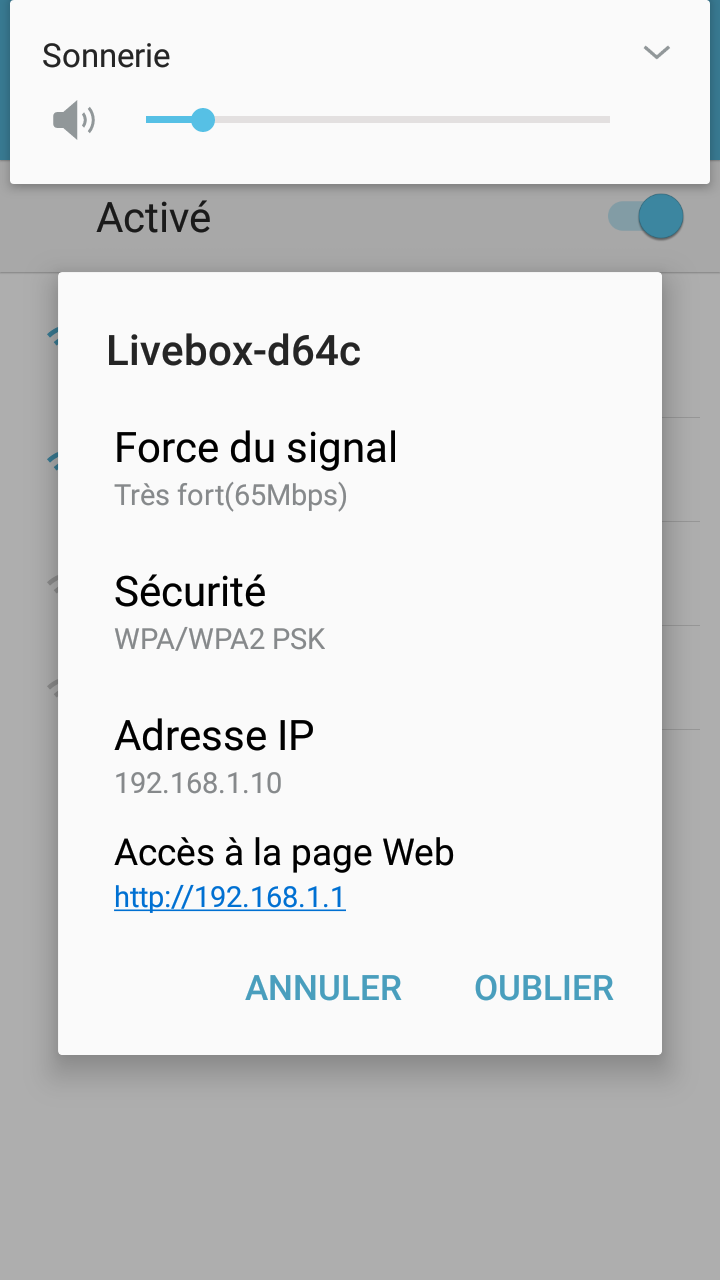The height and width of the screenshot is (1280, 720).
Task: Tap the Très fort(65Mbps) signal text
Action: [x=232, y=495]
